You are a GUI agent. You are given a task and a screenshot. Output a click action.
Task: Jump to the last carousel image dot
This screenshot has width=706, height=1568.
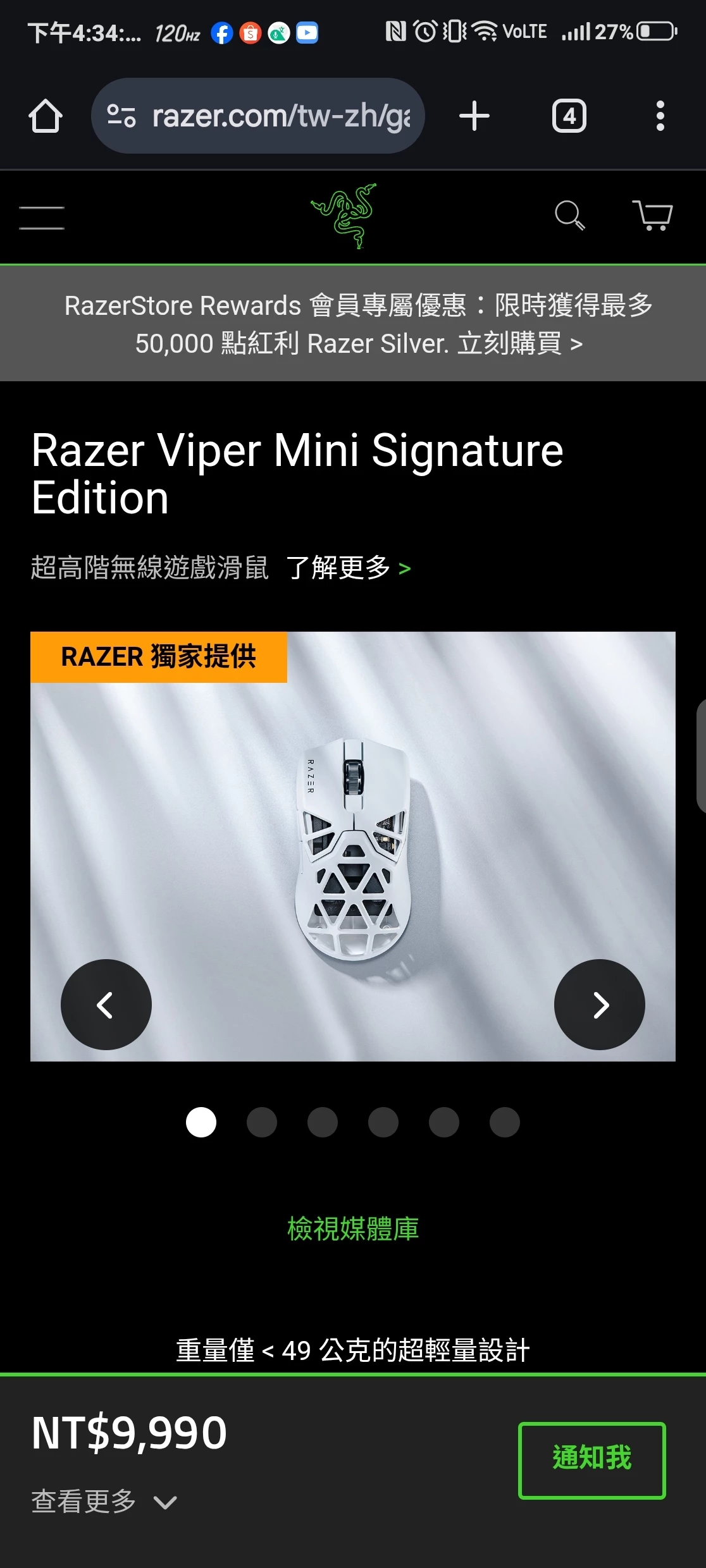pos(505,1122)
